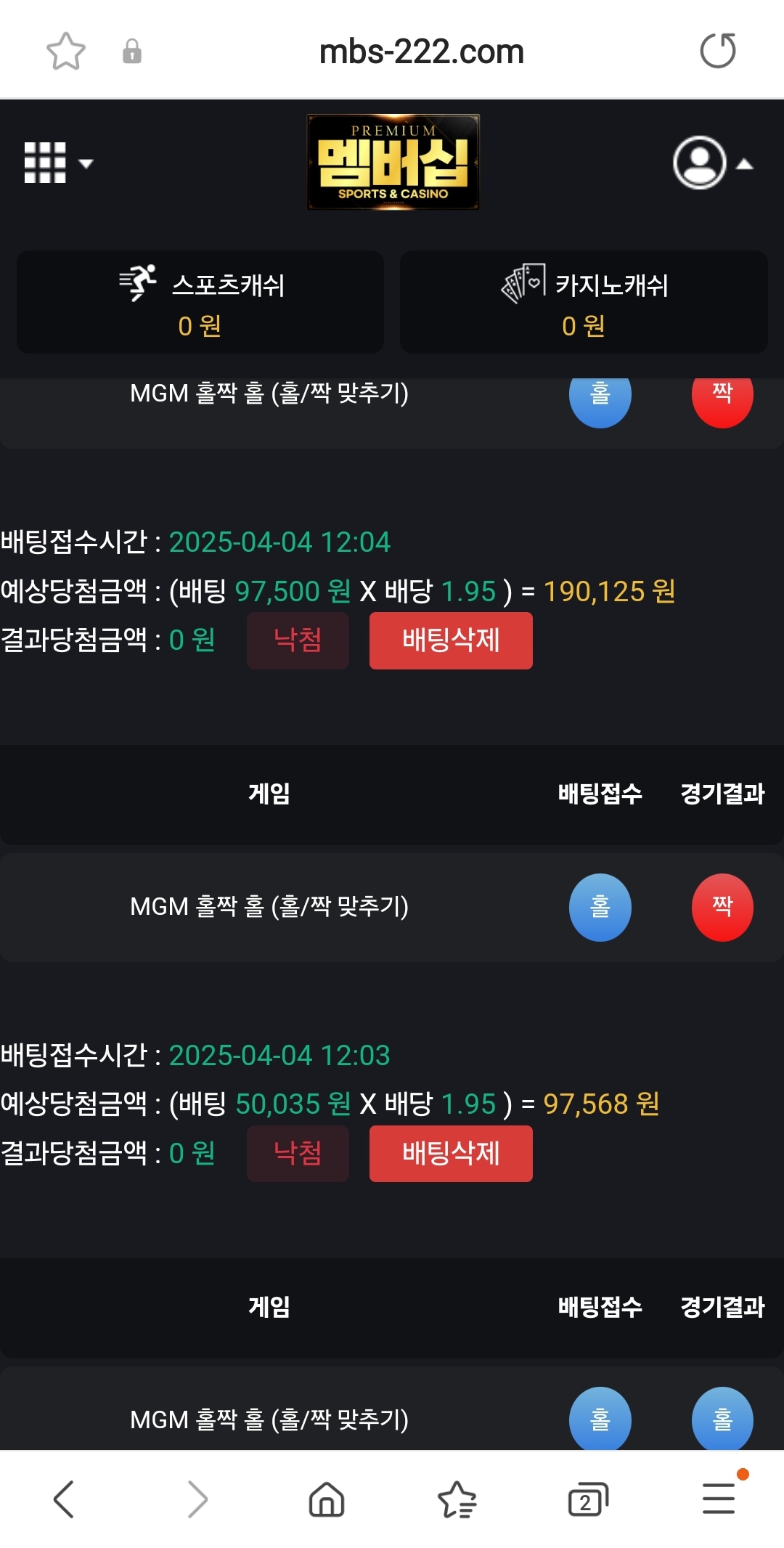This screenshot has height=1548, width=784.
Task: Go to the browser home page
Action: pyautogui.click(x=327, y=1499)
